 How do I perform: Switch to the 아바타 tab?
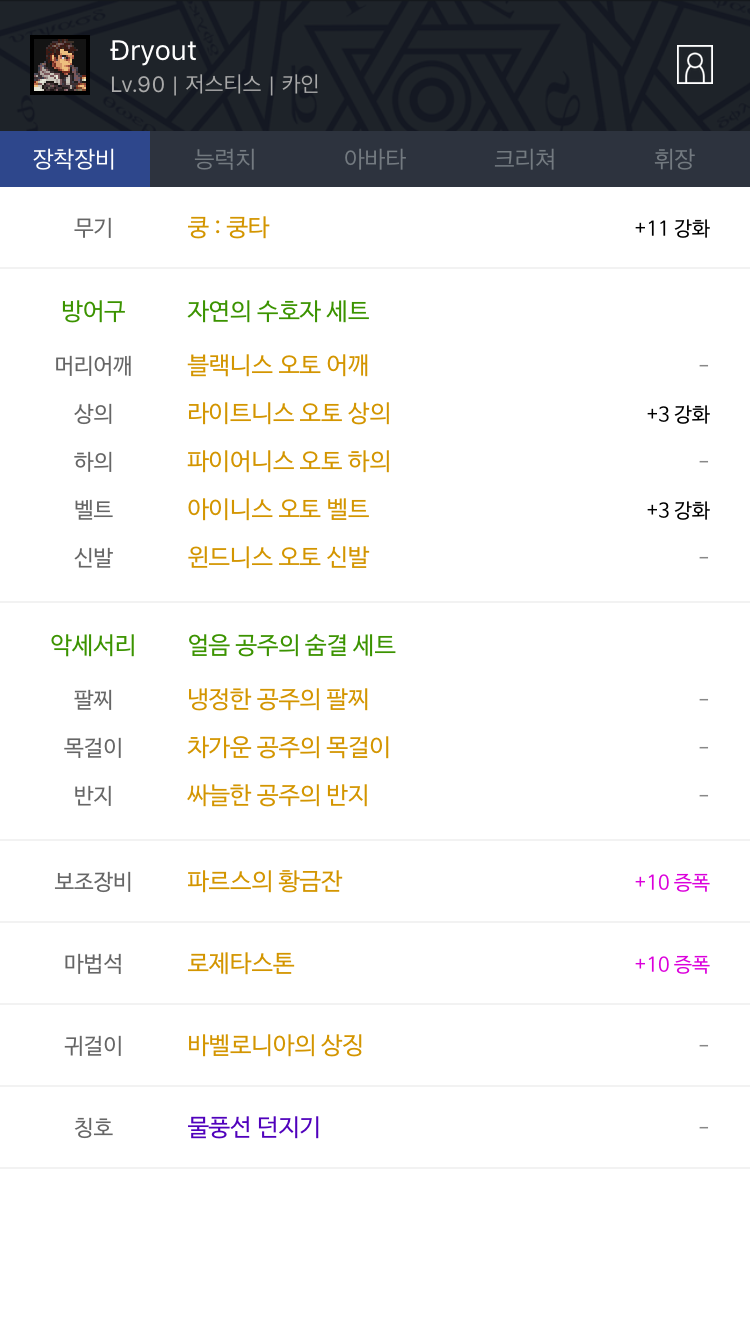tap(375, 159)
